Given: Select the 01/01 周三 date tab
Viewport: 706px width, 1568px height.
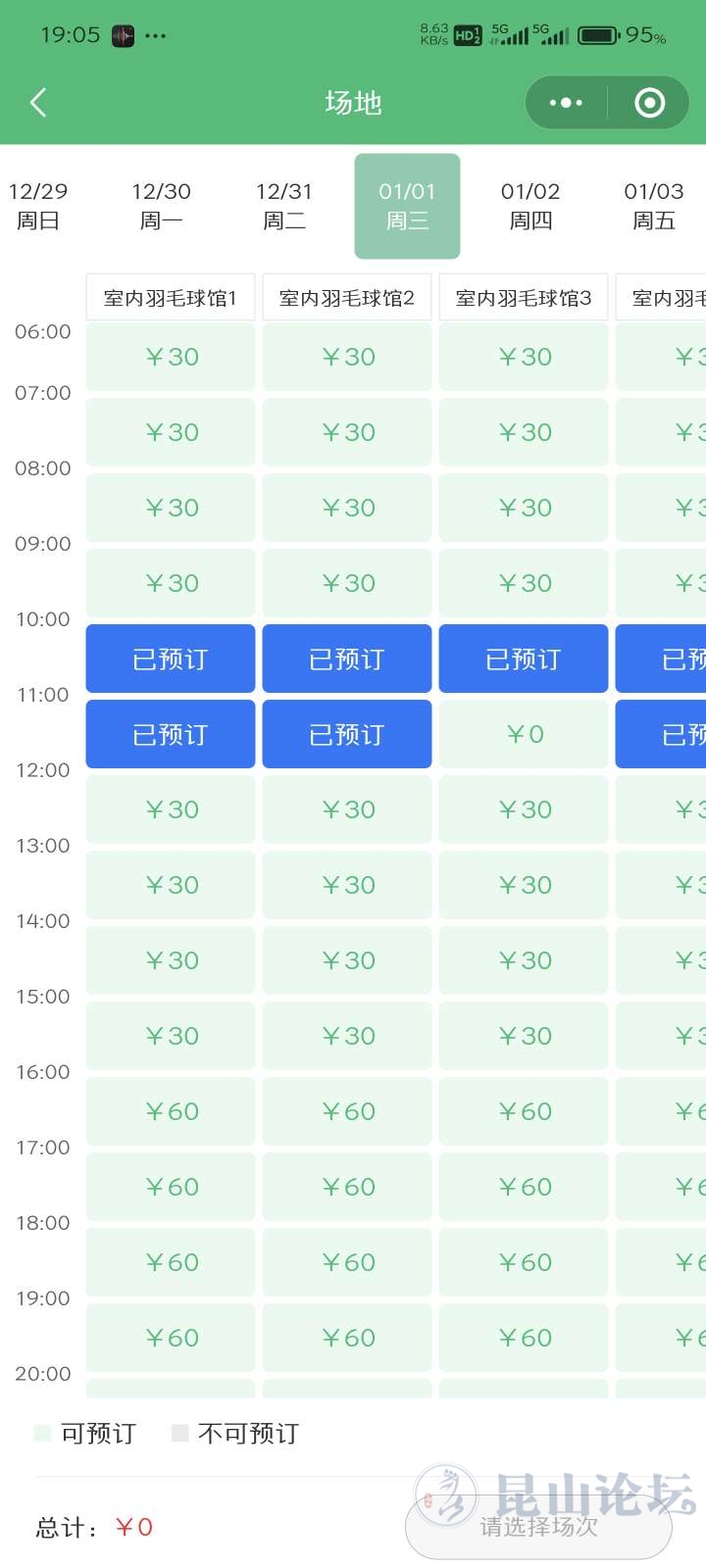Looking at the screenshot, I should tap(407, 206).
